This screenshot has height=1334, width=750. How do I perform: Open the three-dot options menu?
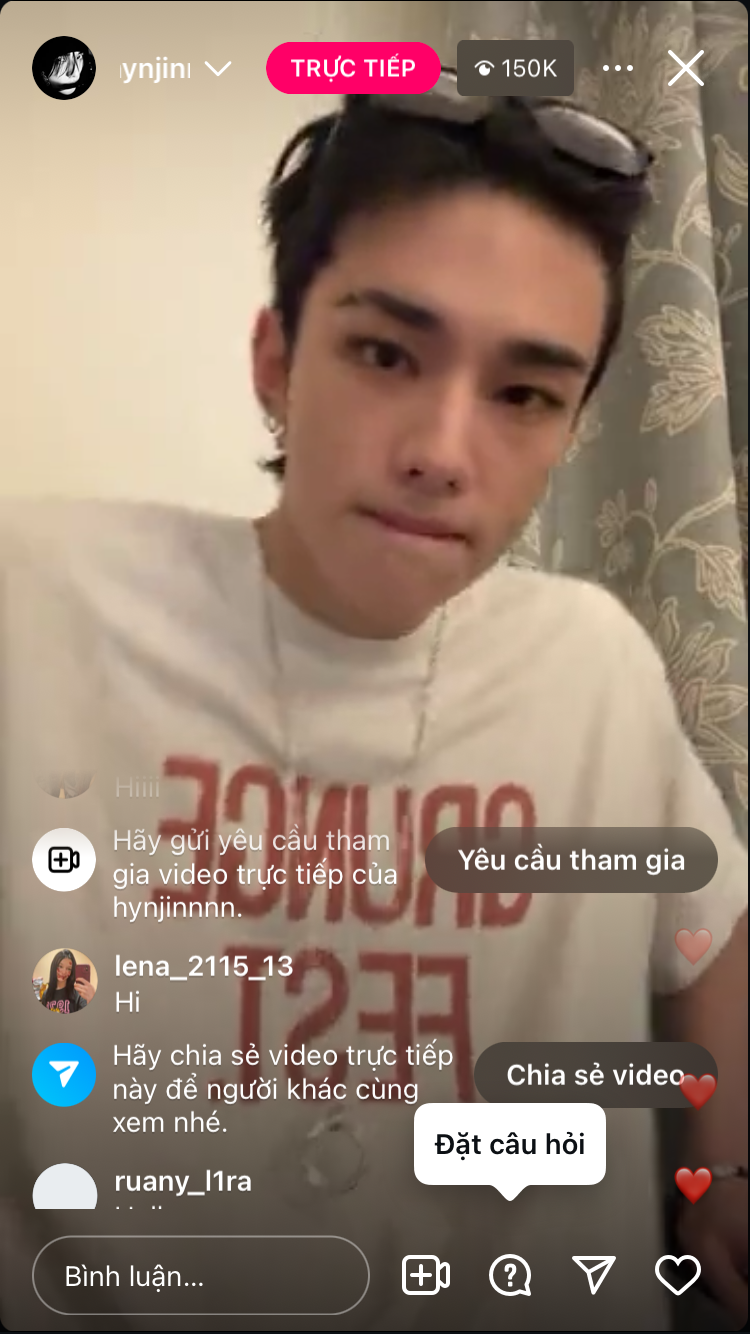tap(618, 68)
